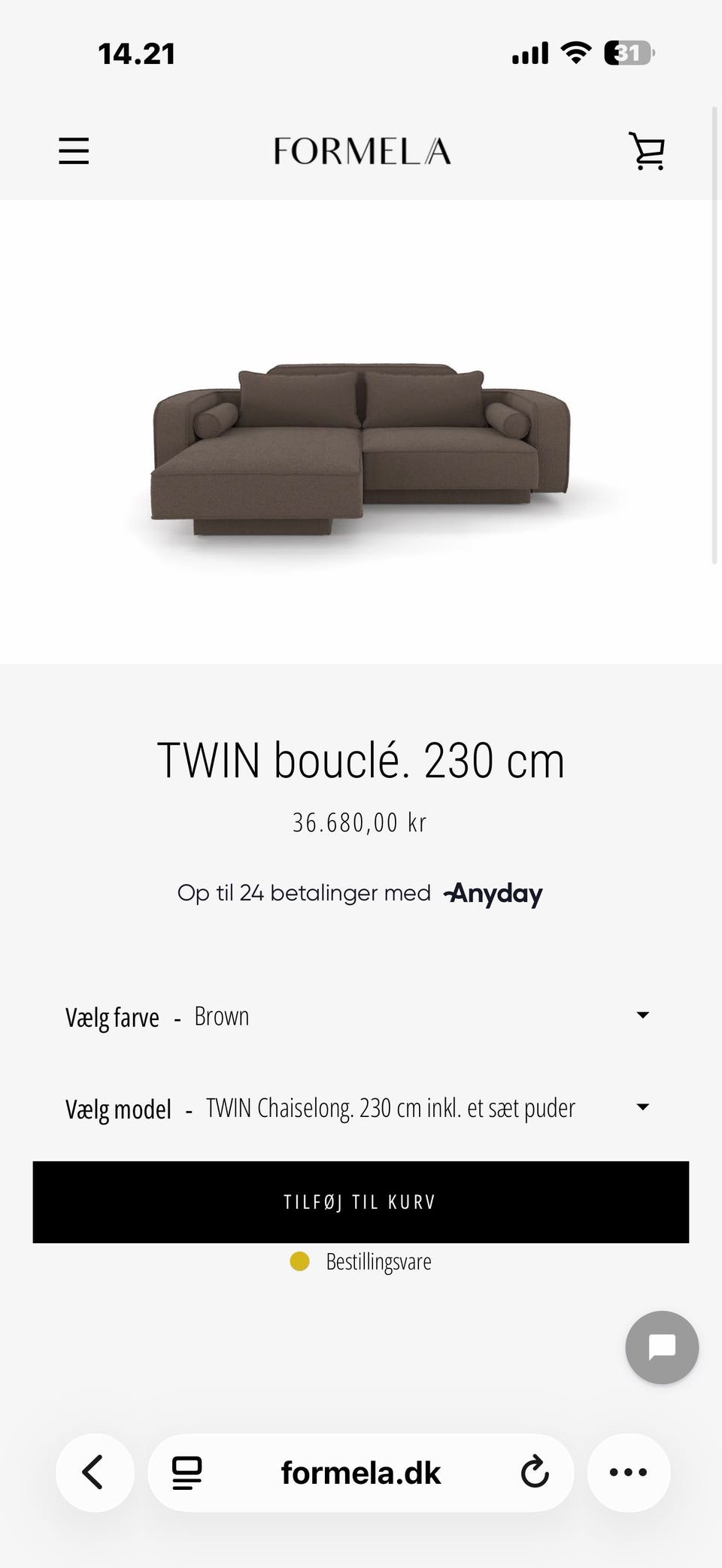
Task: Tap the product title TWIN bouclé 230 cm
Action: [x=361, y=761]
